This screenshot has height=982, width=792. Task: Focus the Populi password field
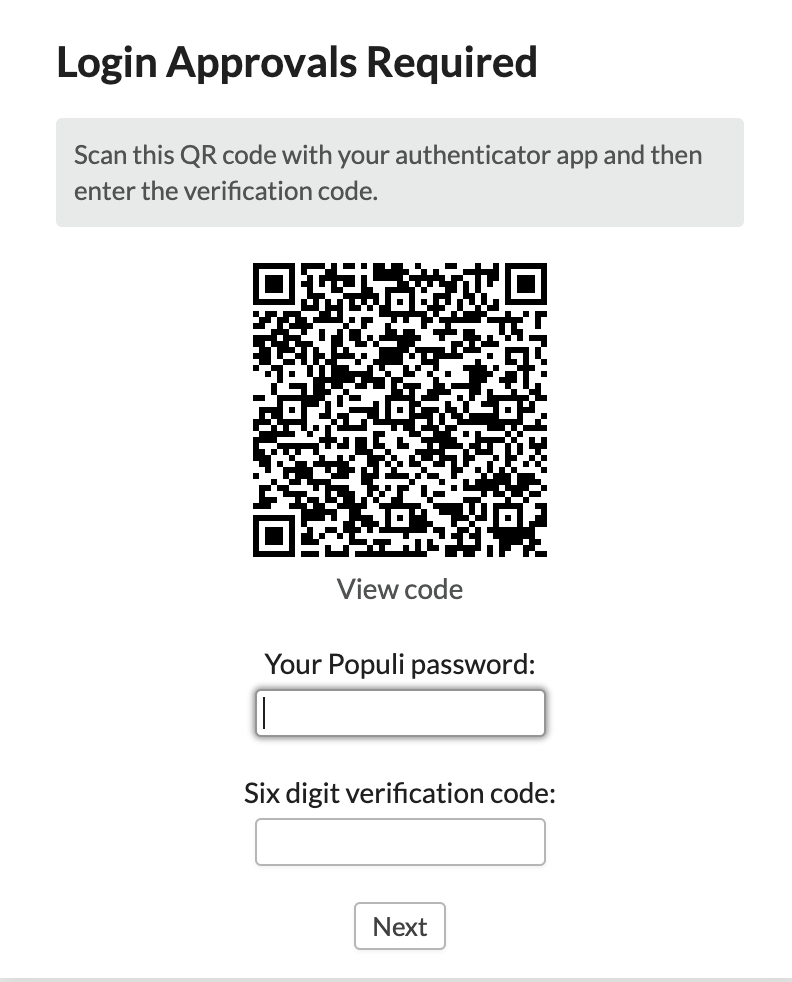[400, 714]
